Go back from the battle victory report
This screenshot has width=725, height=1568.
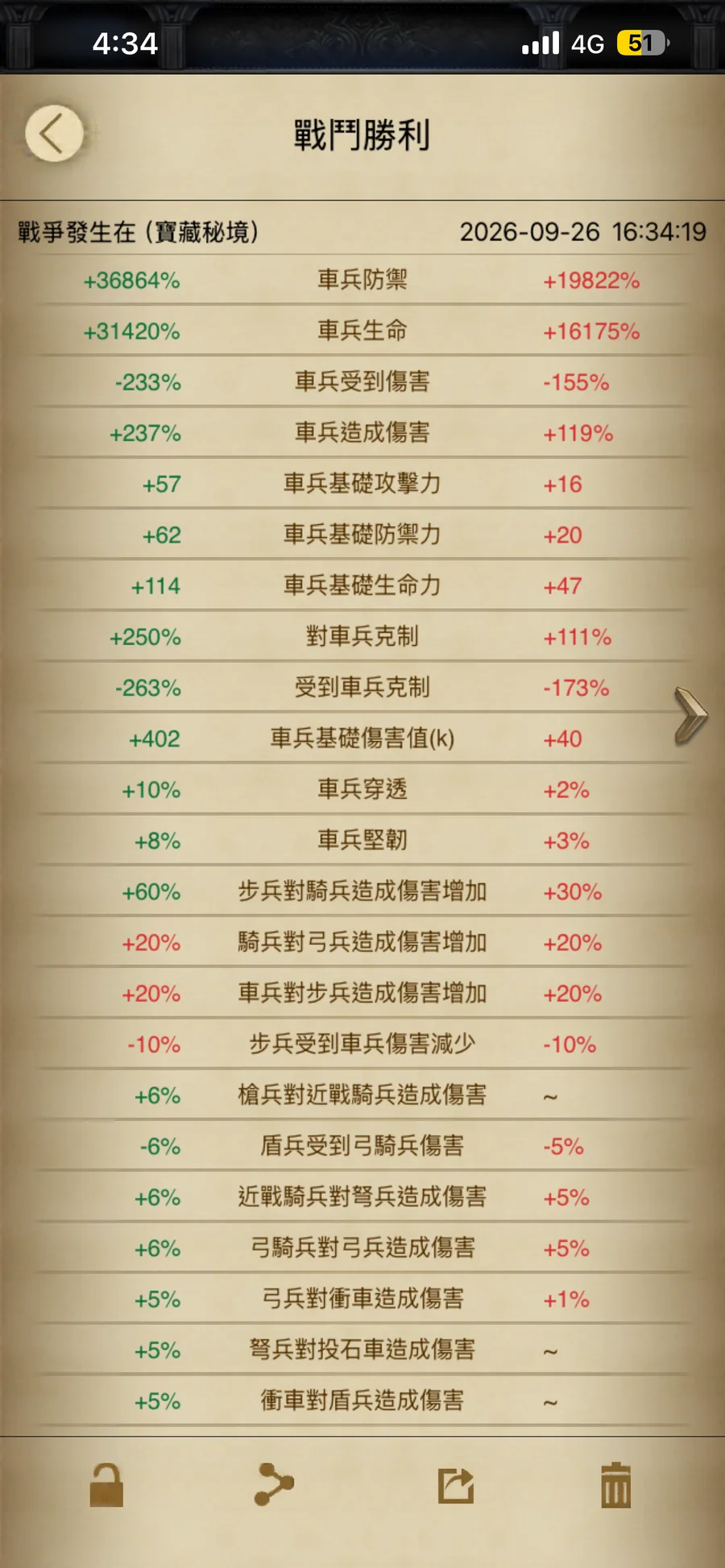pos(54,134)
